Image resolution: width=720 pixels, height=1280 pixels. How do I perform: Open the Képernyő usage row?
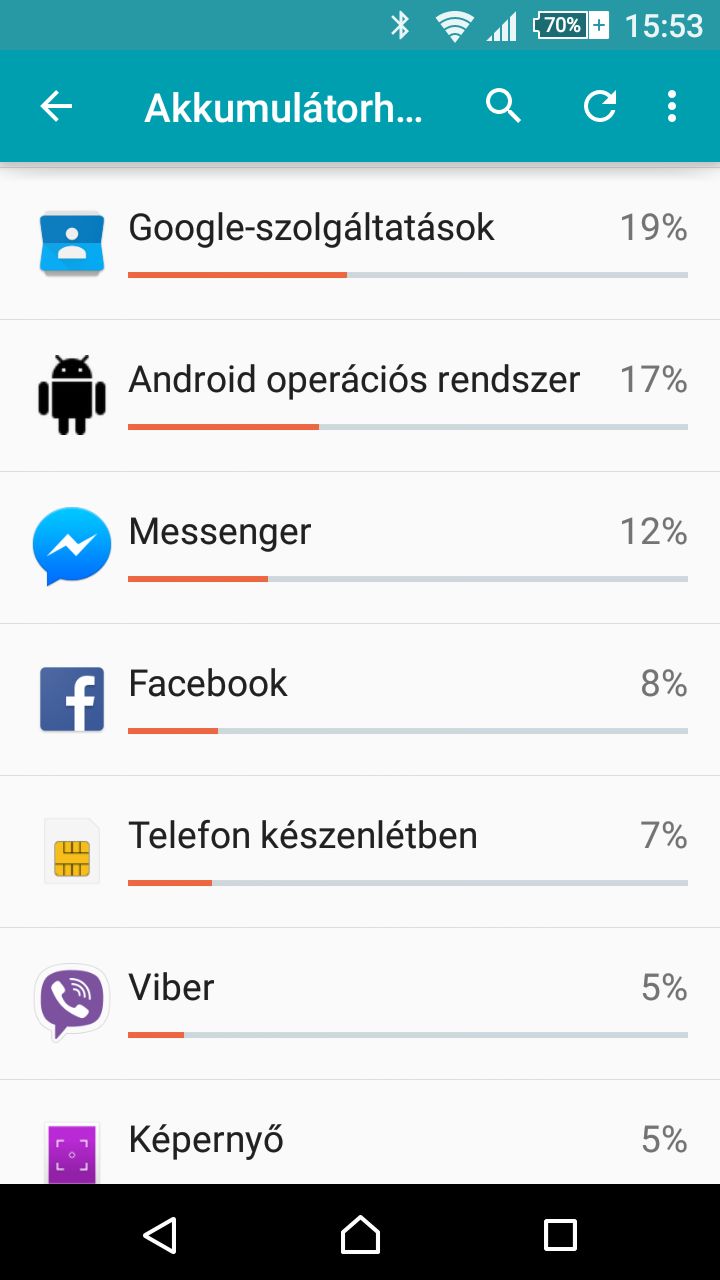point(360,1133)
